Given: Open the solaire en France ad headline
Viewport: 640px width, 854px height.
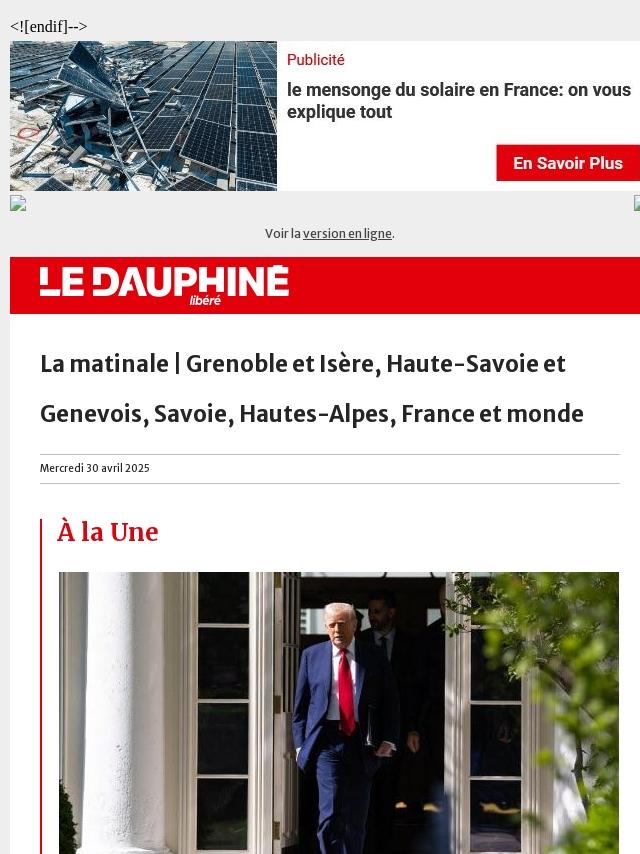Looking at the screenshot, I should [458, 101].
